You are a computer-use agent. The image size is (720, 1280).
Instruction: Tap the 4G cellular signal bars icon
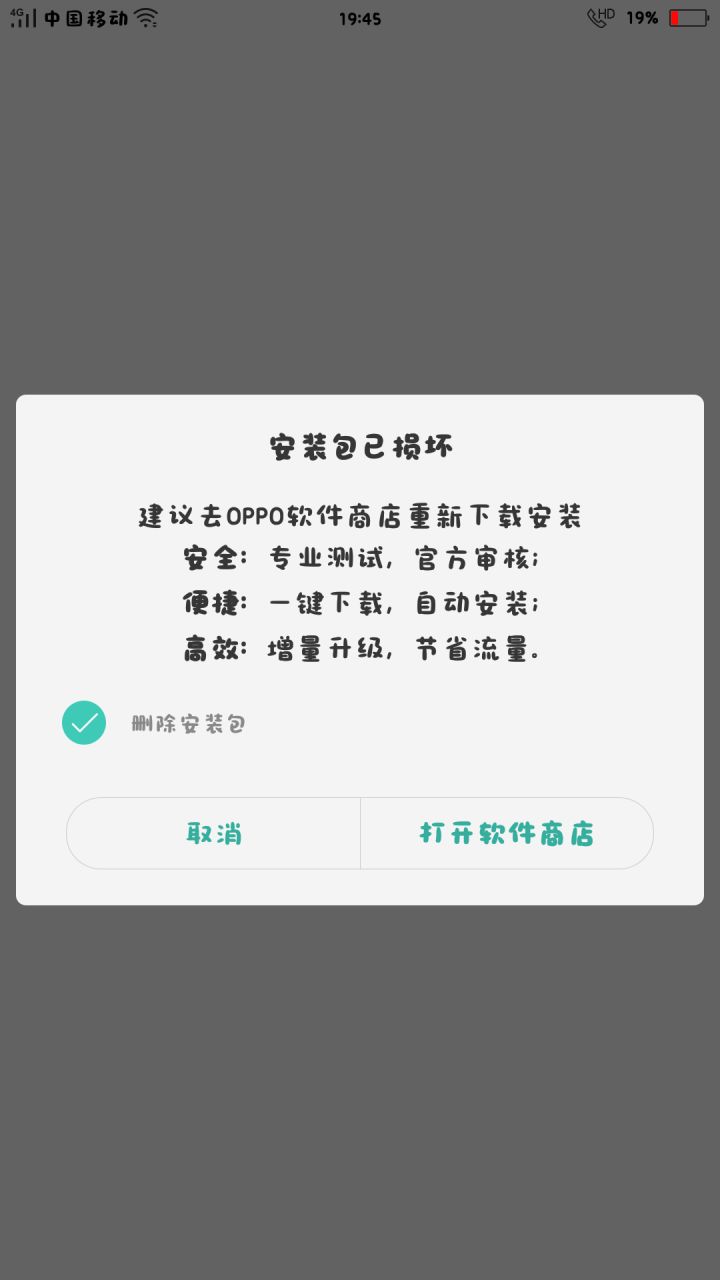(x=24, y=17)
